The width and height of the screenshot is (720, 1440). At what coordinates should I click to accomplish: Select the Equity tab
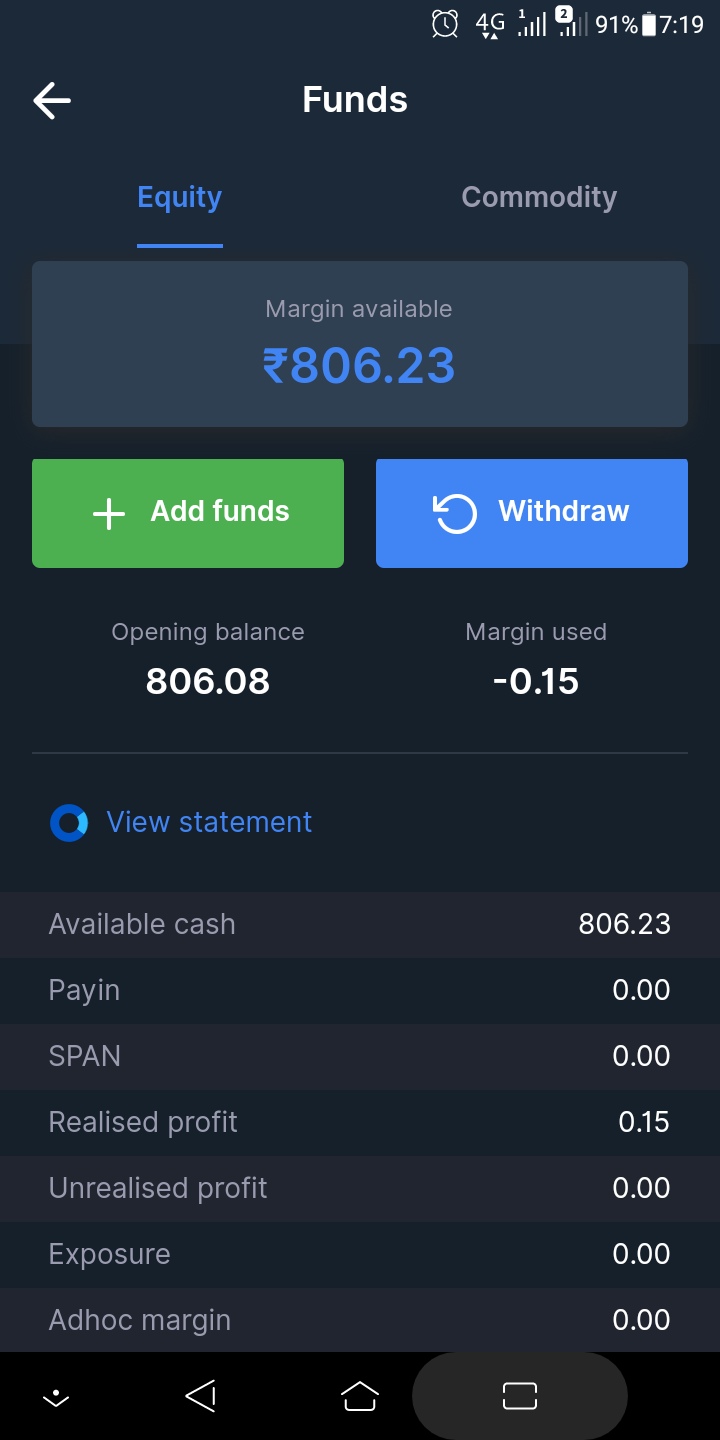click(x=180, y=198)
